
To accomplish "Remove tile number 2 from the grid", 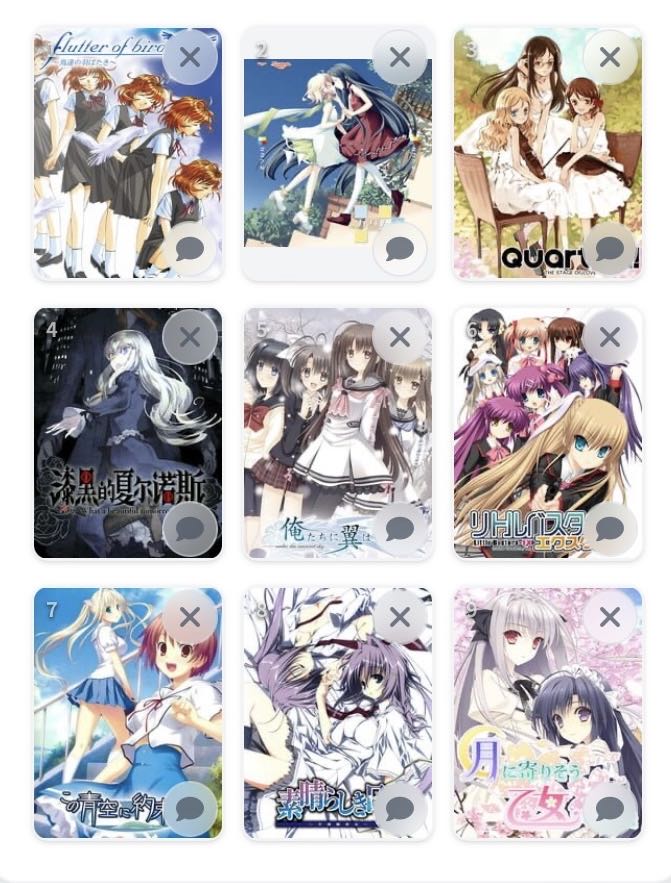I will pyautogui.click(x=399, y=57).
